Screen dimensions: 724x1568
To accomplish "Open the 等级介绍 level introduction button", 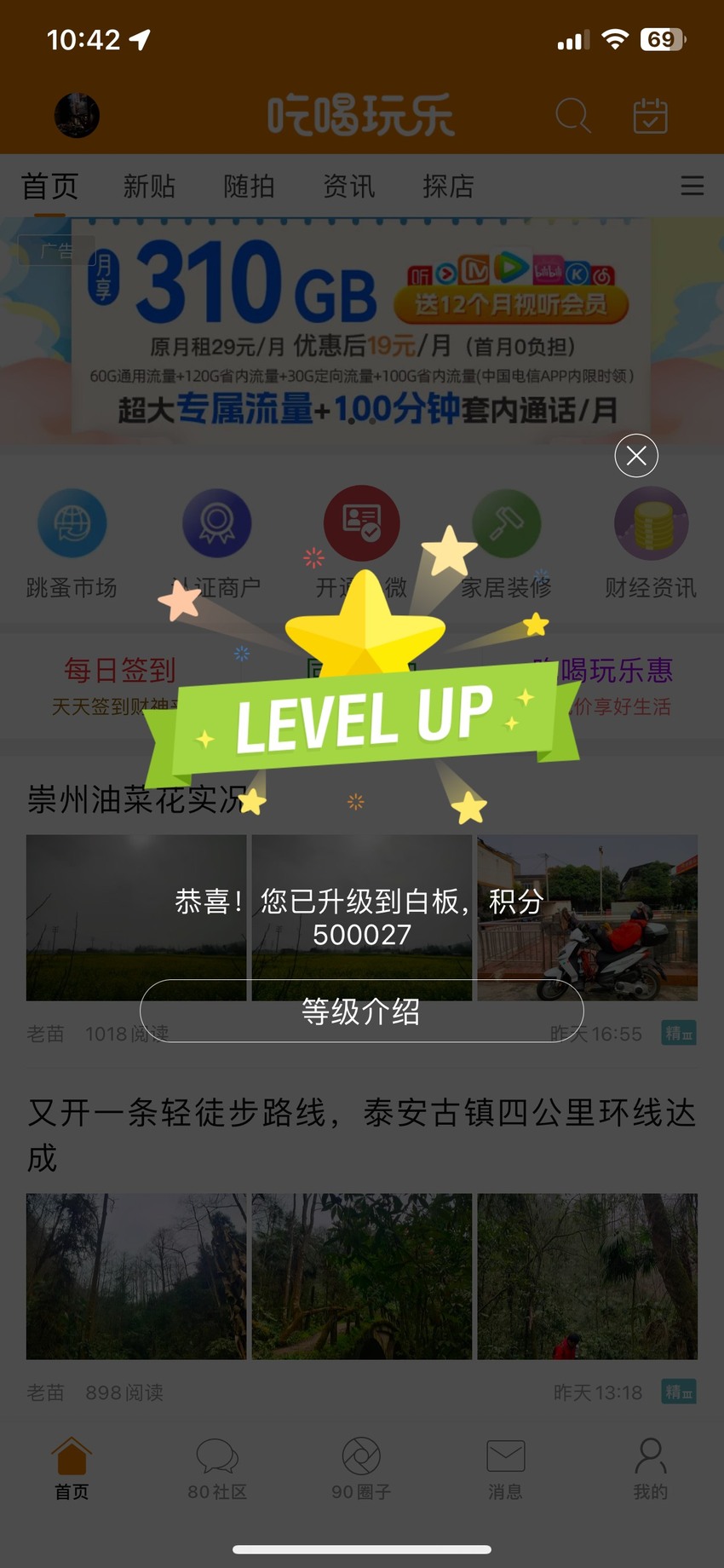I will [x=361, y=1011].
